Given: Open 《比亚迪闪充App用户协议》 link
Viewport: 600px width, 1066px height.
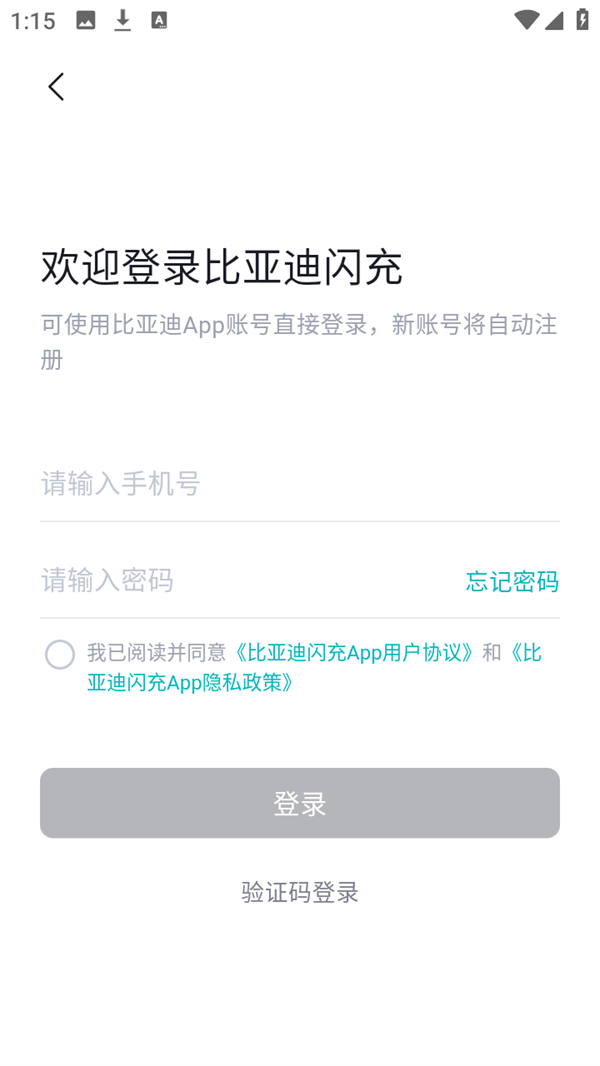Looking at the screenshot, I should pyautogui.click(x=354, y=653).
